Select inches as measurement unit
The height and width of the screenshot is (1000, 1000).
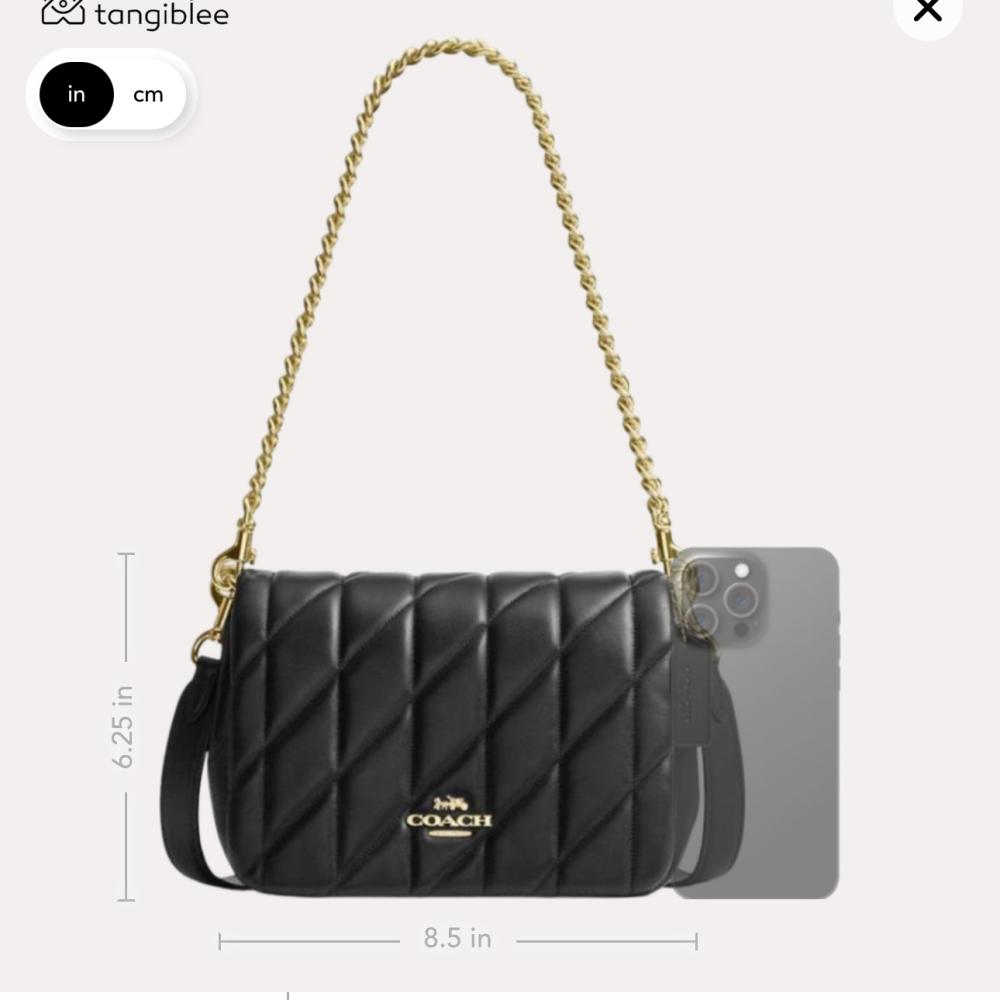point(77,95)
